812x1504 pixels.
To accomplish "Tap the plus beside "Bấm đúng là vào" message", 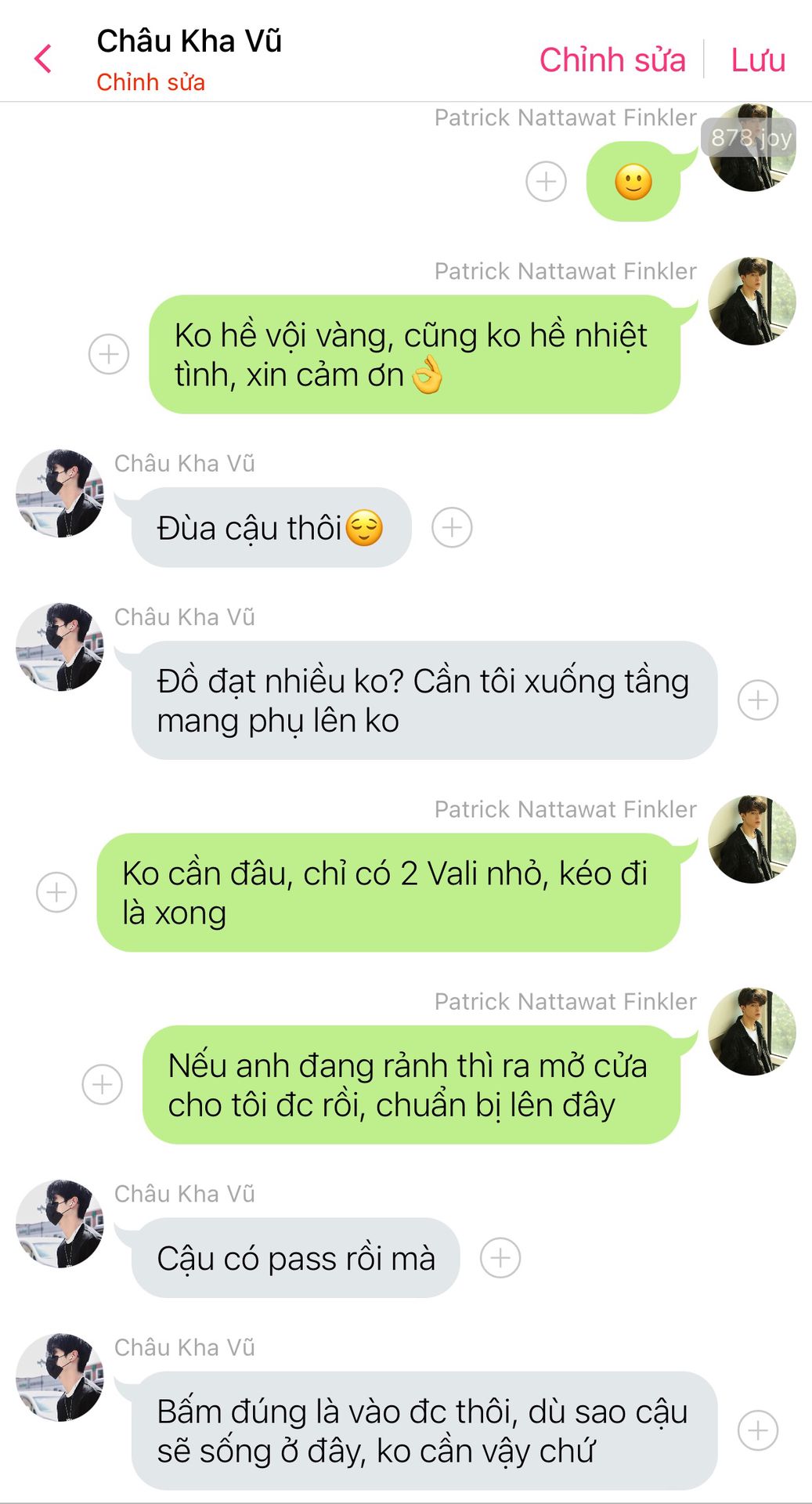I will (757, 1430).
